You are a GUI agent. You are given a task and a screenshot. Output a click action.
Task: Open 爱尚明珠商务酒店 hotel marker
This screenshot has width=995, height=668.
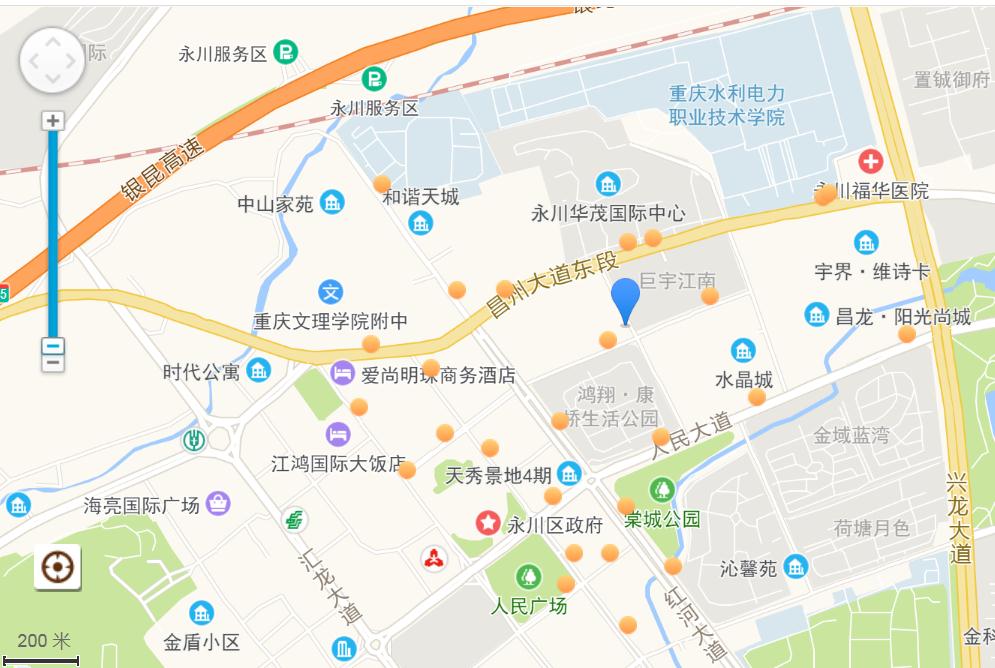[x=342, y=374]
